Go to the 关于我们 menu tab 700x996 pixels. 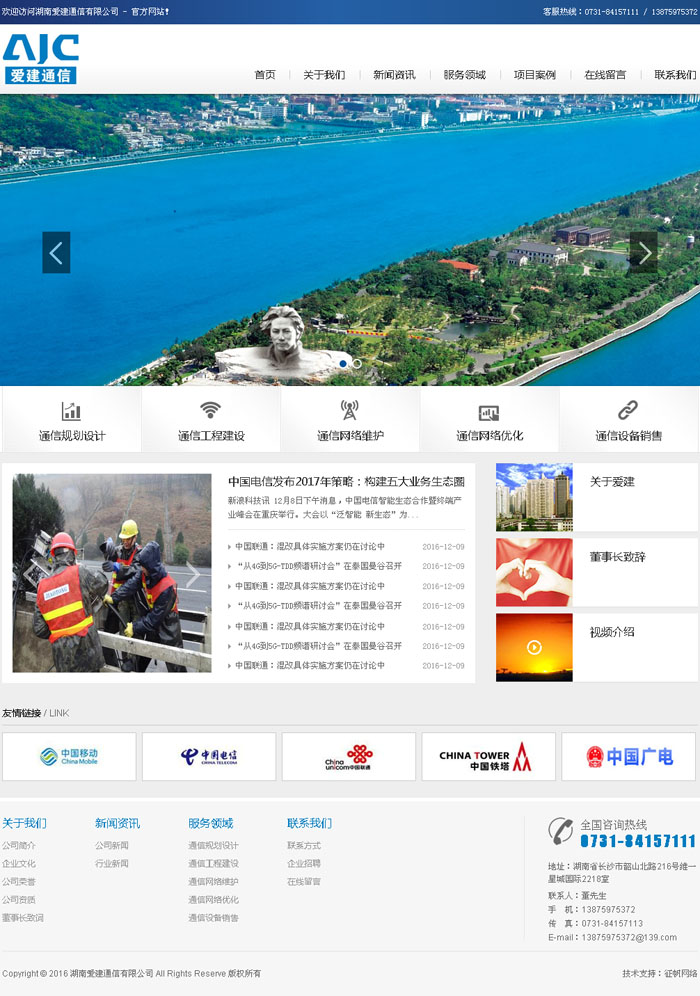pos(324,75)
